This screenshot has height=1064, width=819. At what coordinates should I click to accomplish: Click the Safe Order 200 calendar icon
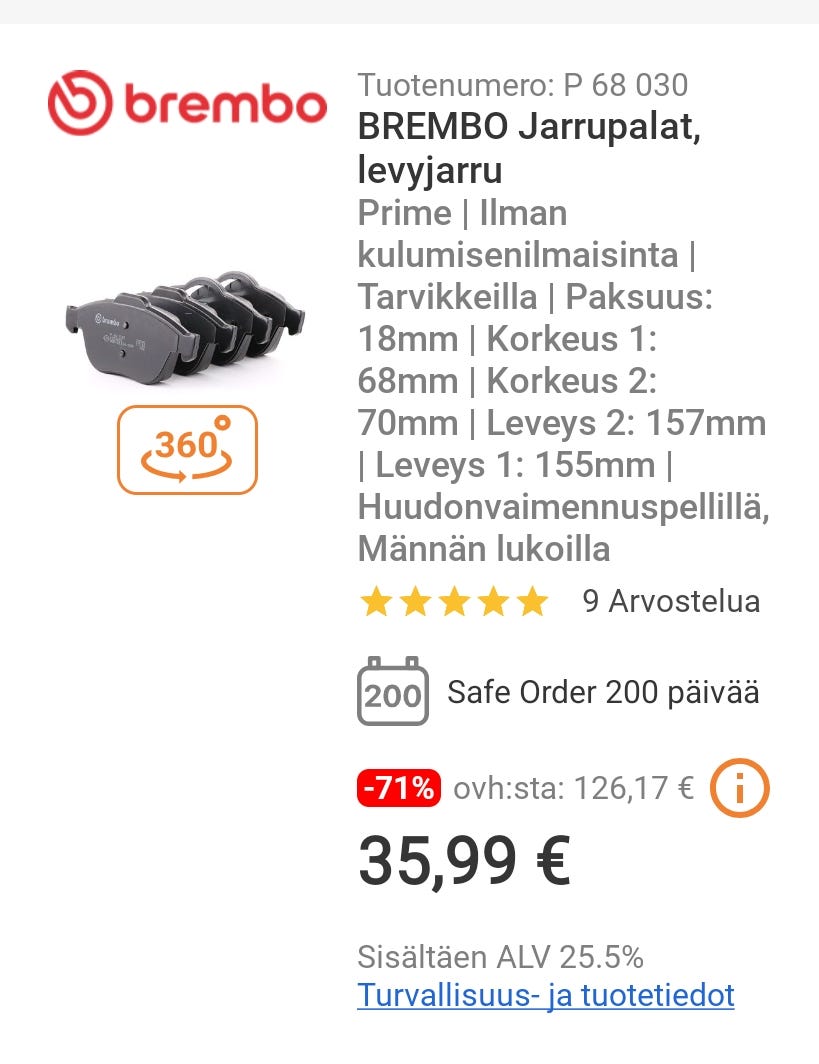(x=392, y=691)
